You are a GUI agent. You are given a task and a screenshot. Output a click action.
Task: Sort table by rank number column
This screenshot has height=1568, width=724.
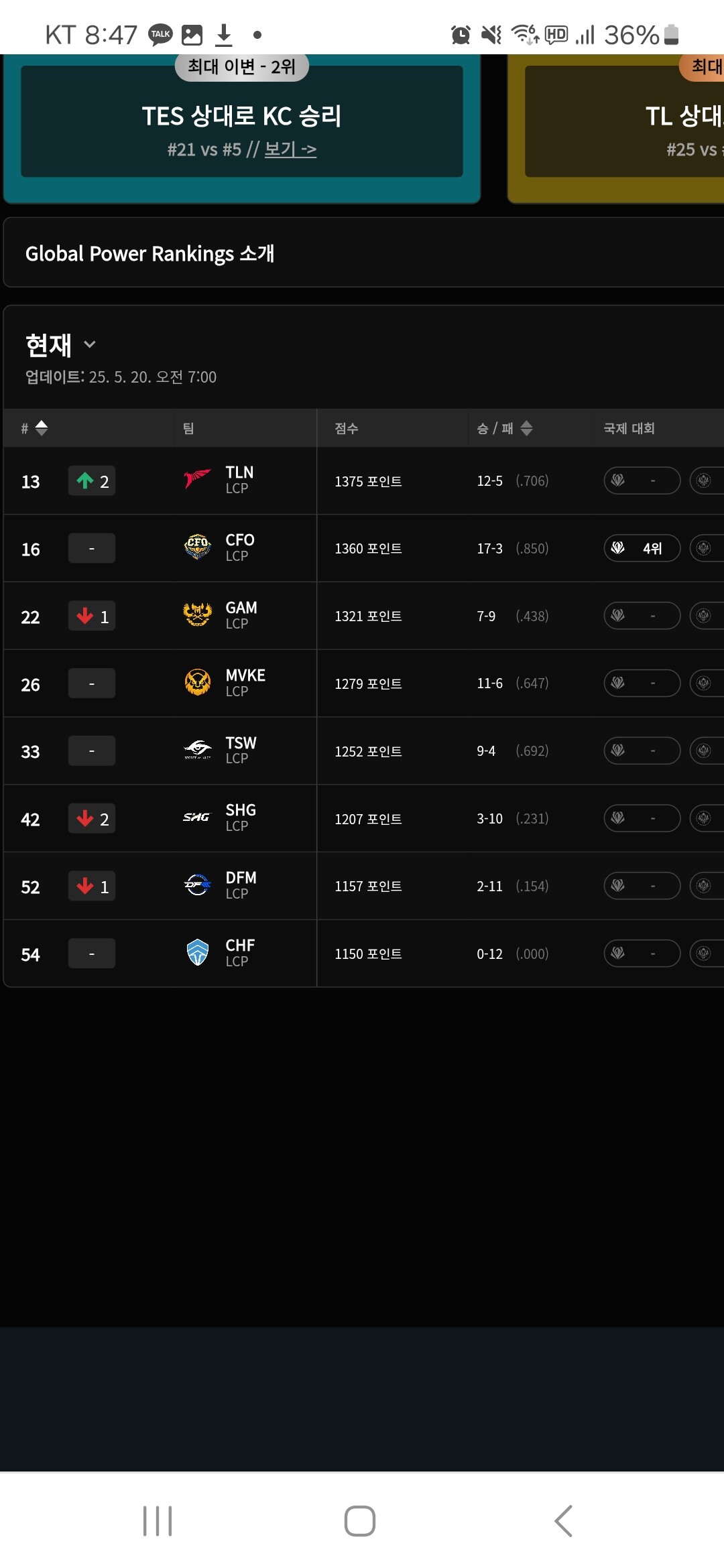pyautogui.click(x=35, y=428)
